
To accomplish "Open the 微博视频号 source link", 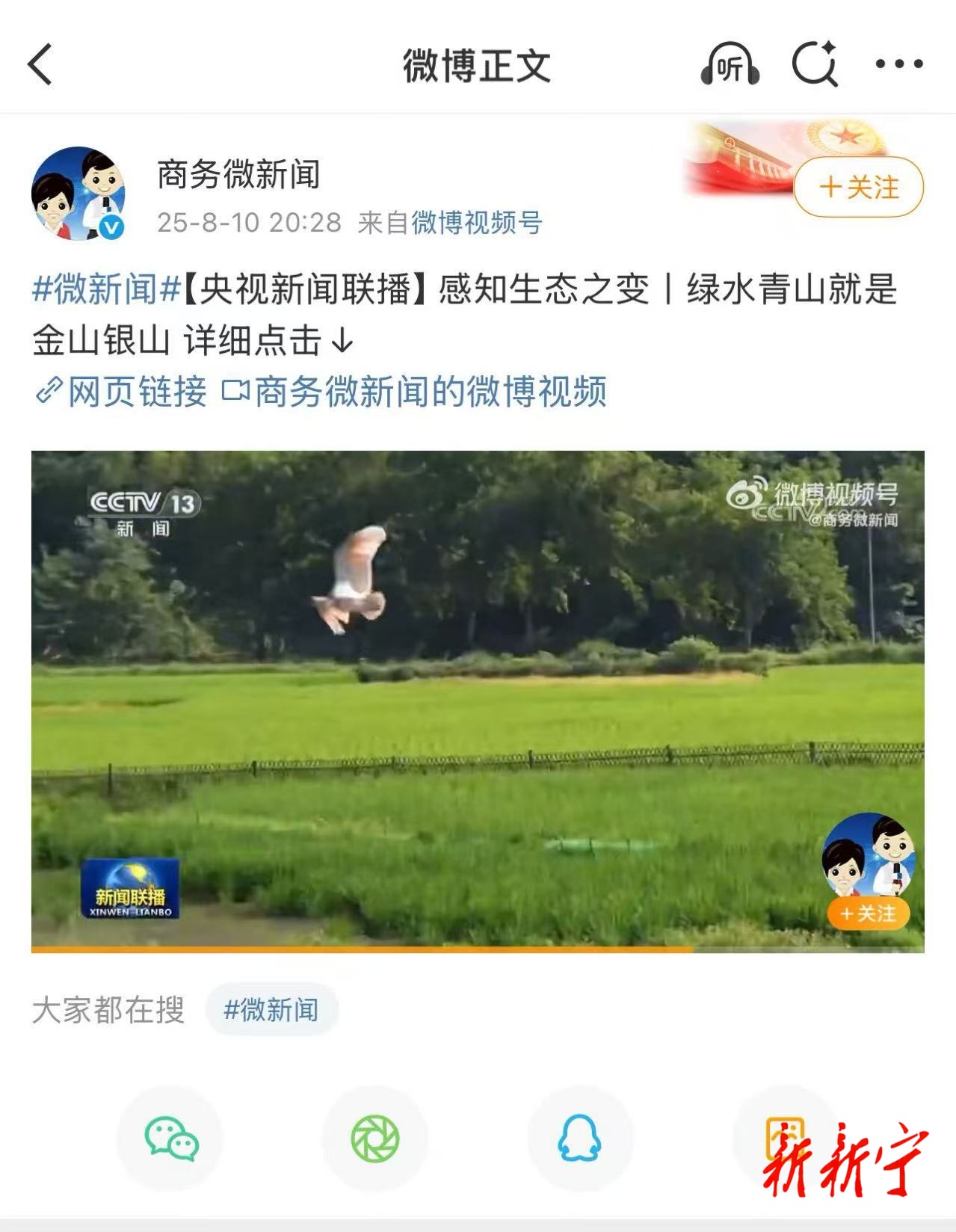I will point(477,223).
